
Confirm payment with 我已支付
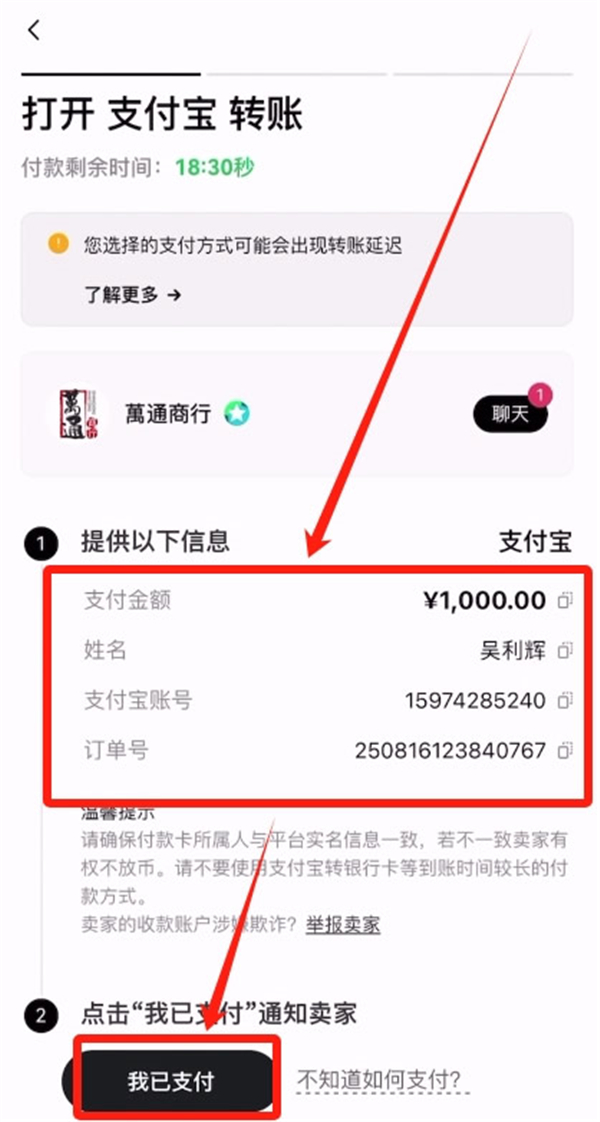click(x=170, y=1081)
